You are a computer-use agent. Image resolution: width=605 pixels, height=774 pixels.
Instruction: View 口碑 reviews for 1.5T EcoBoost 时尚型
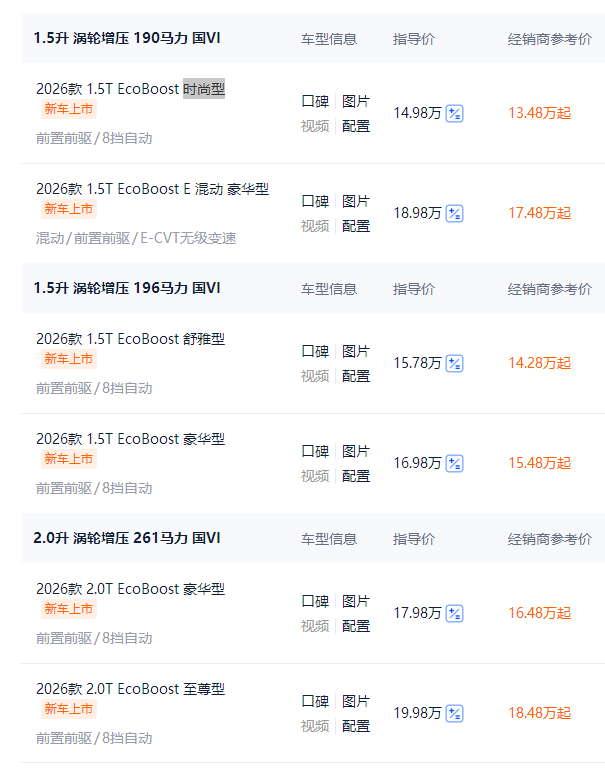coord(315,101)
